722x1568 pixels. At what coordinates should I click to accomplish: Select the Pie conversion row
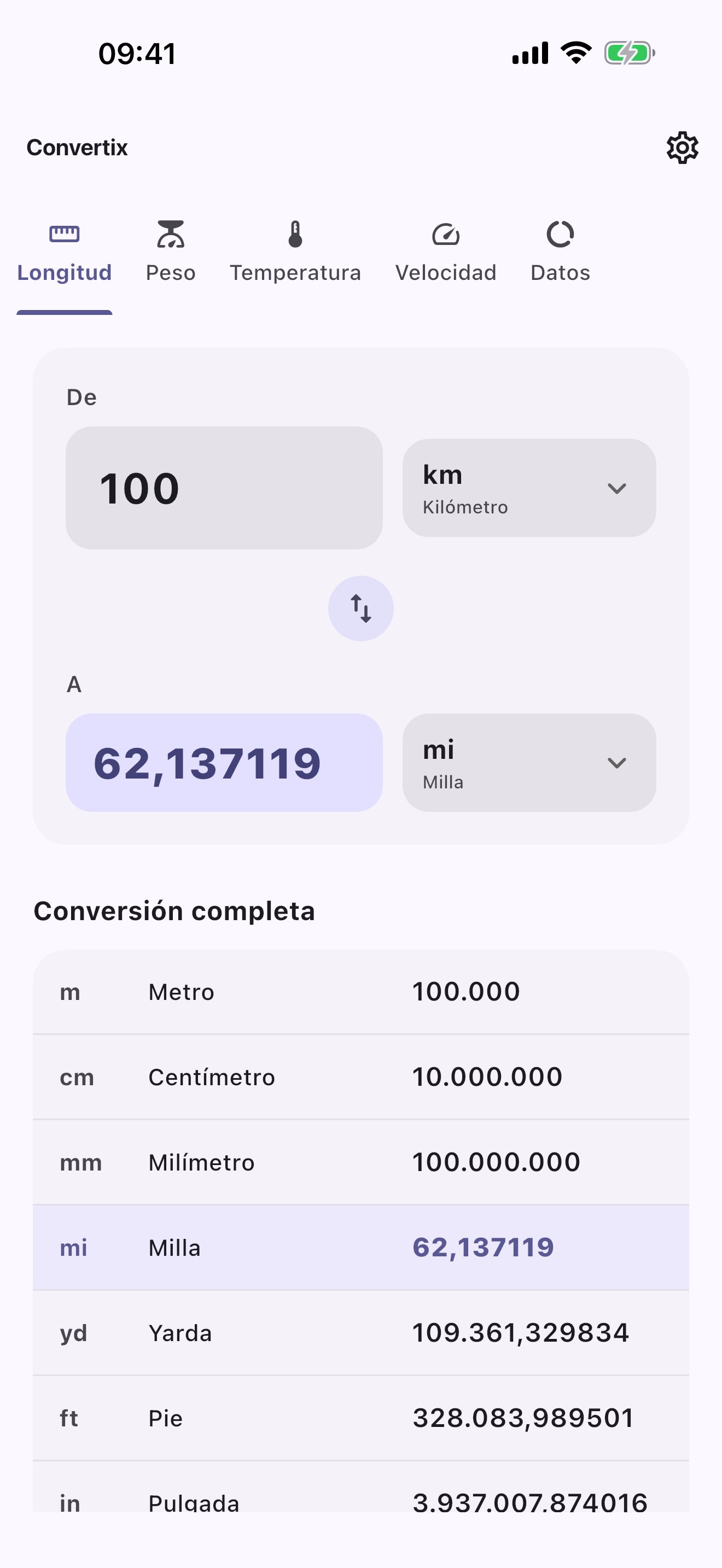coord(361,1418)
